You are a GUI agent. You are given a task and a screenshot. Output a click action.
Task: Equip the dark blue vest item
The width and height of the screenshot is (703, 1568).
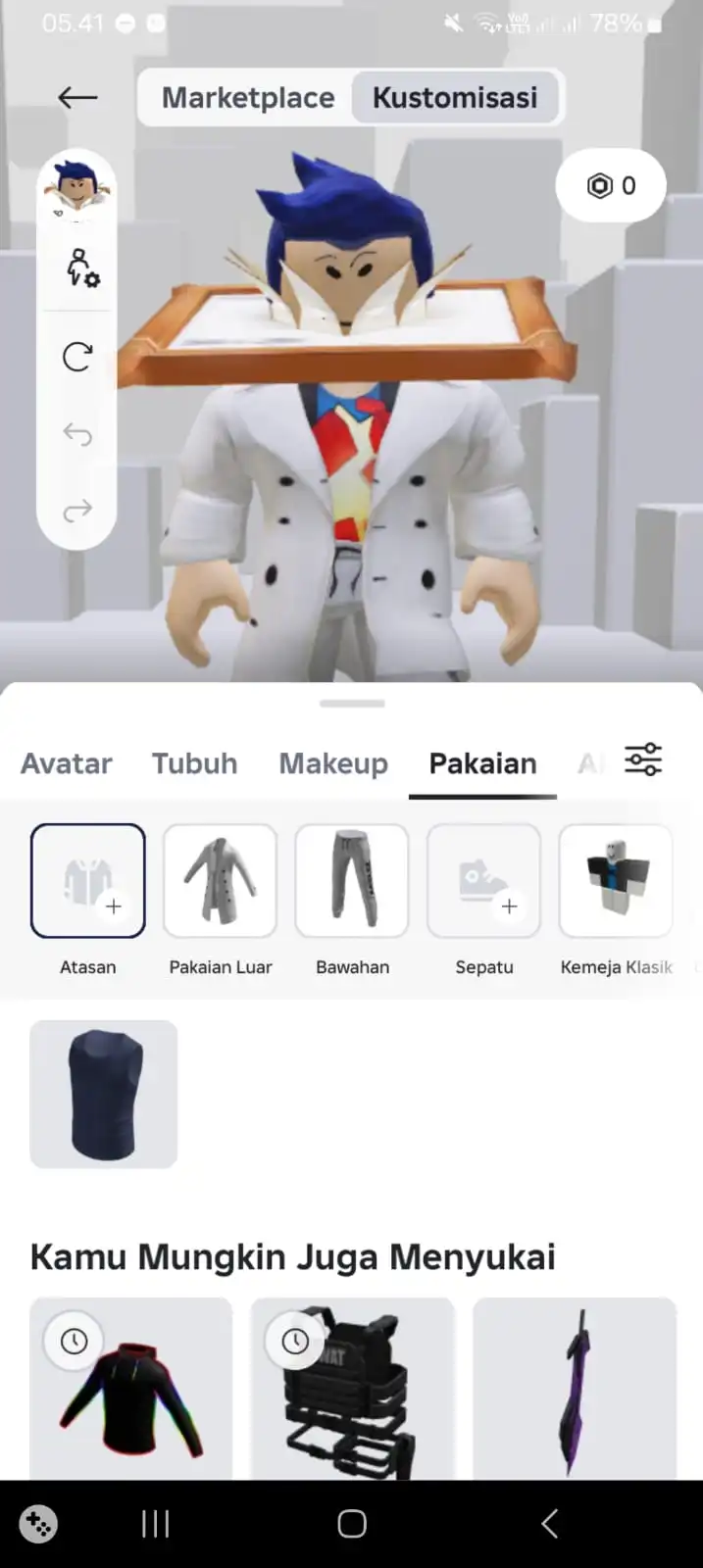pyautogui.click(x=104, y=1094)
